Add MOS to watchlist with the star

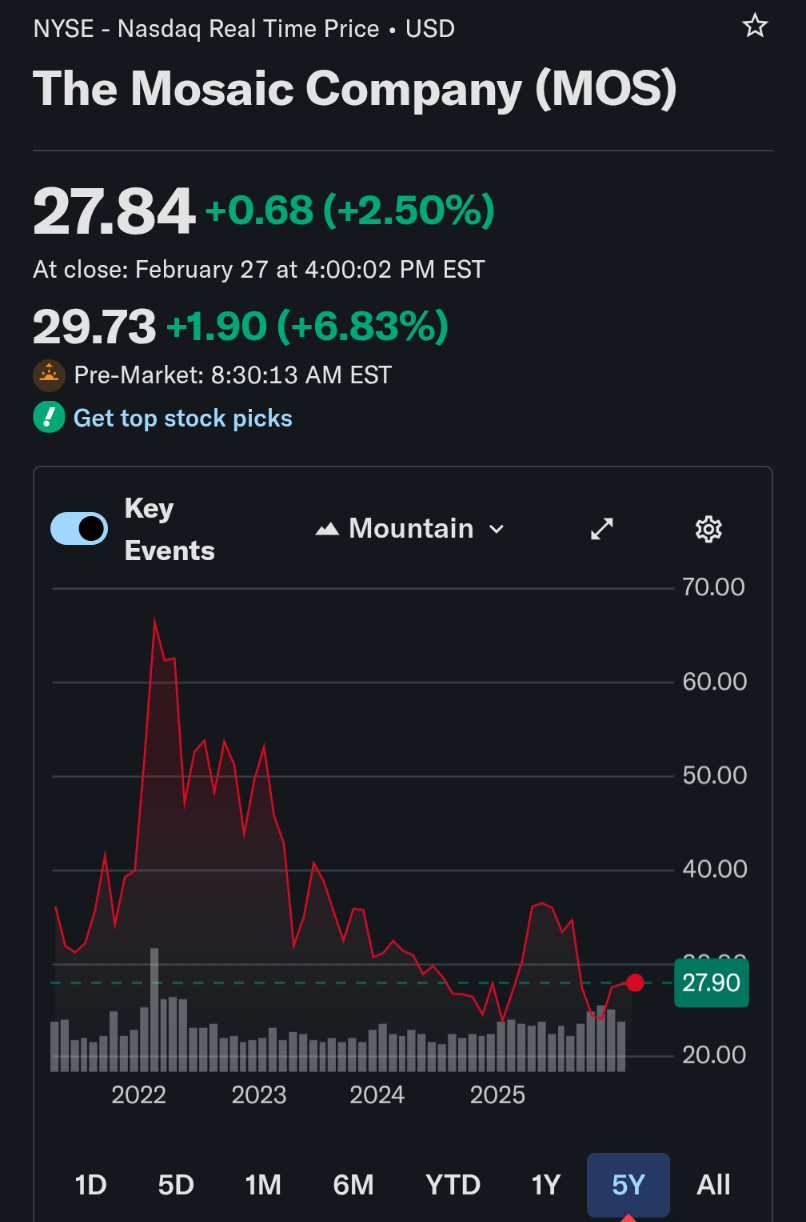(754, 26)
